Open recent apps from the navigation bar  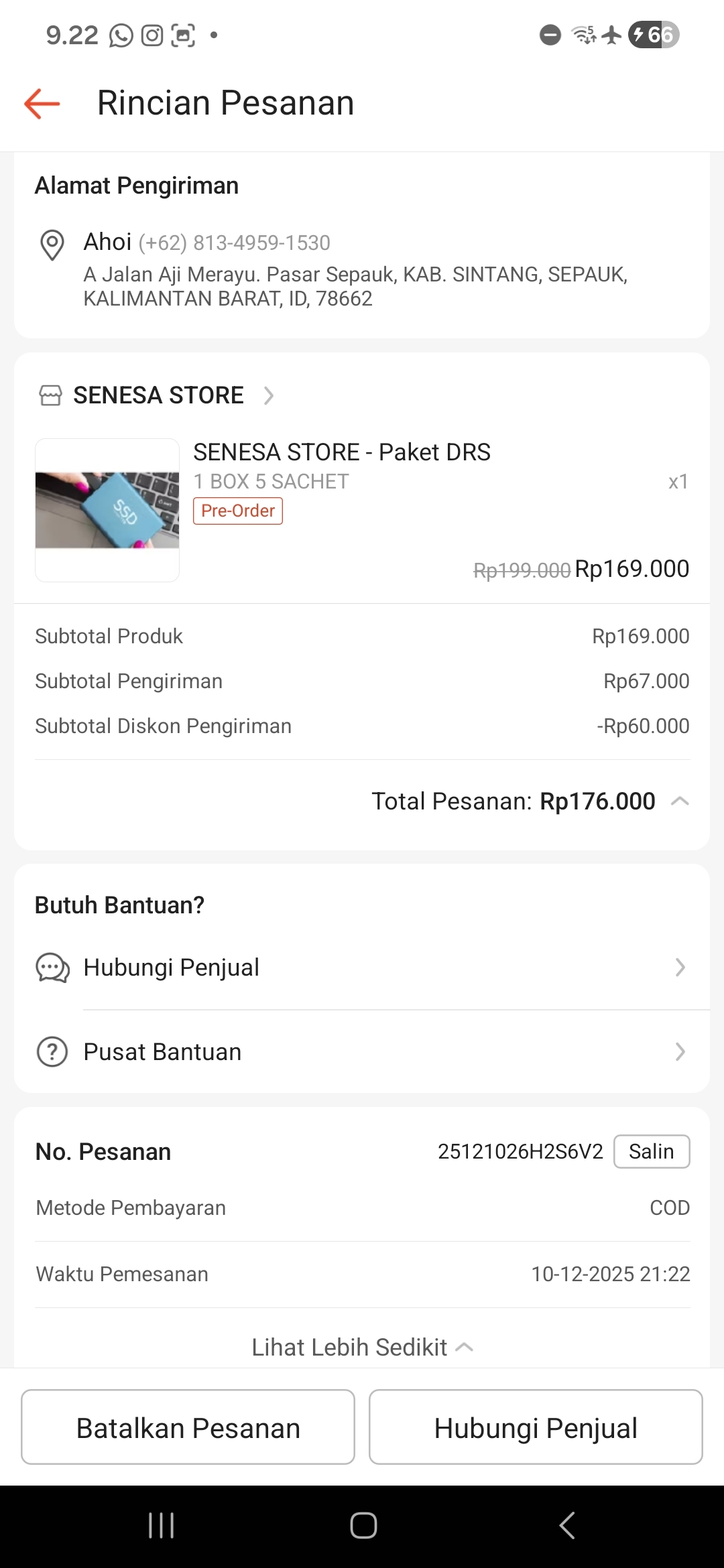[162, 1526]
